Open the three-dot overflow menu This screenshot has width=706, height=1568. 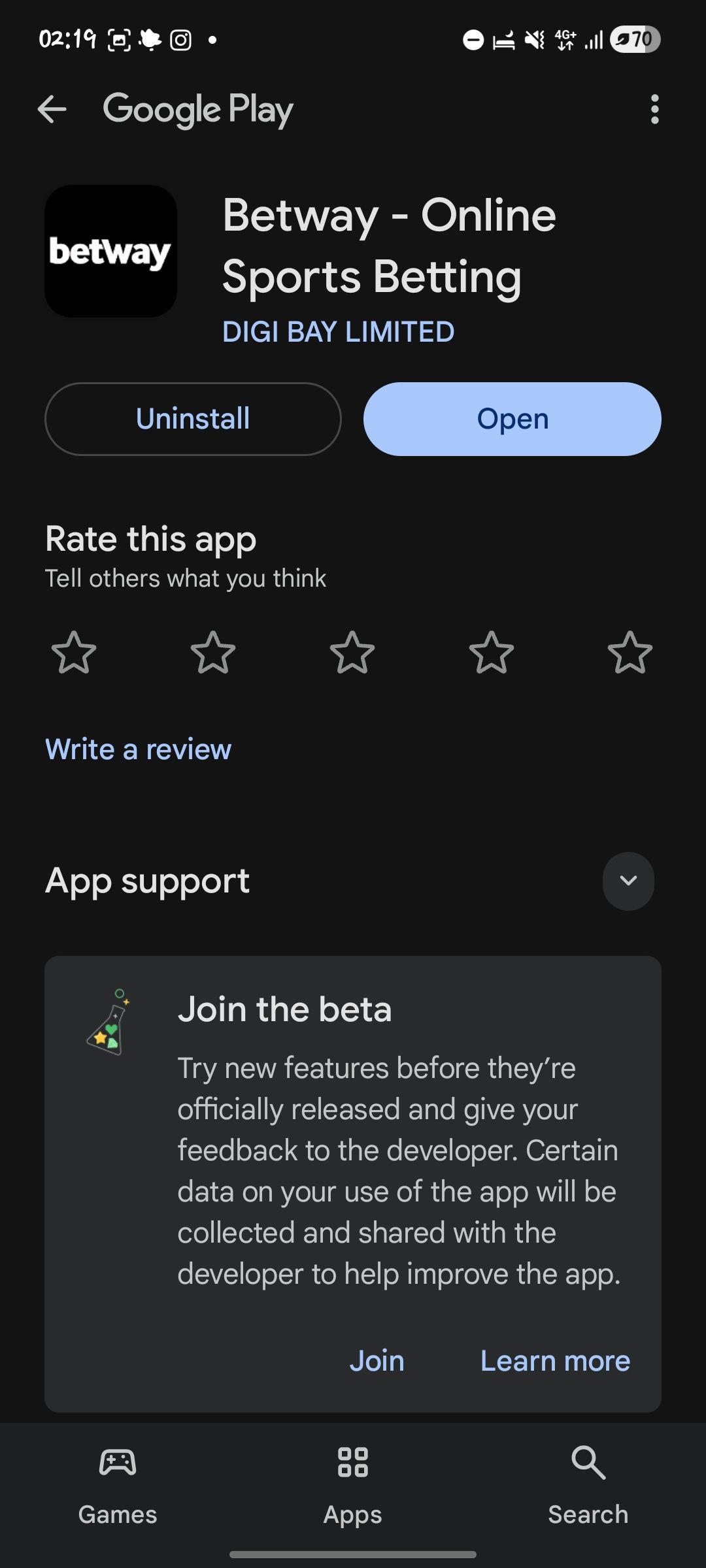point(654,108)
